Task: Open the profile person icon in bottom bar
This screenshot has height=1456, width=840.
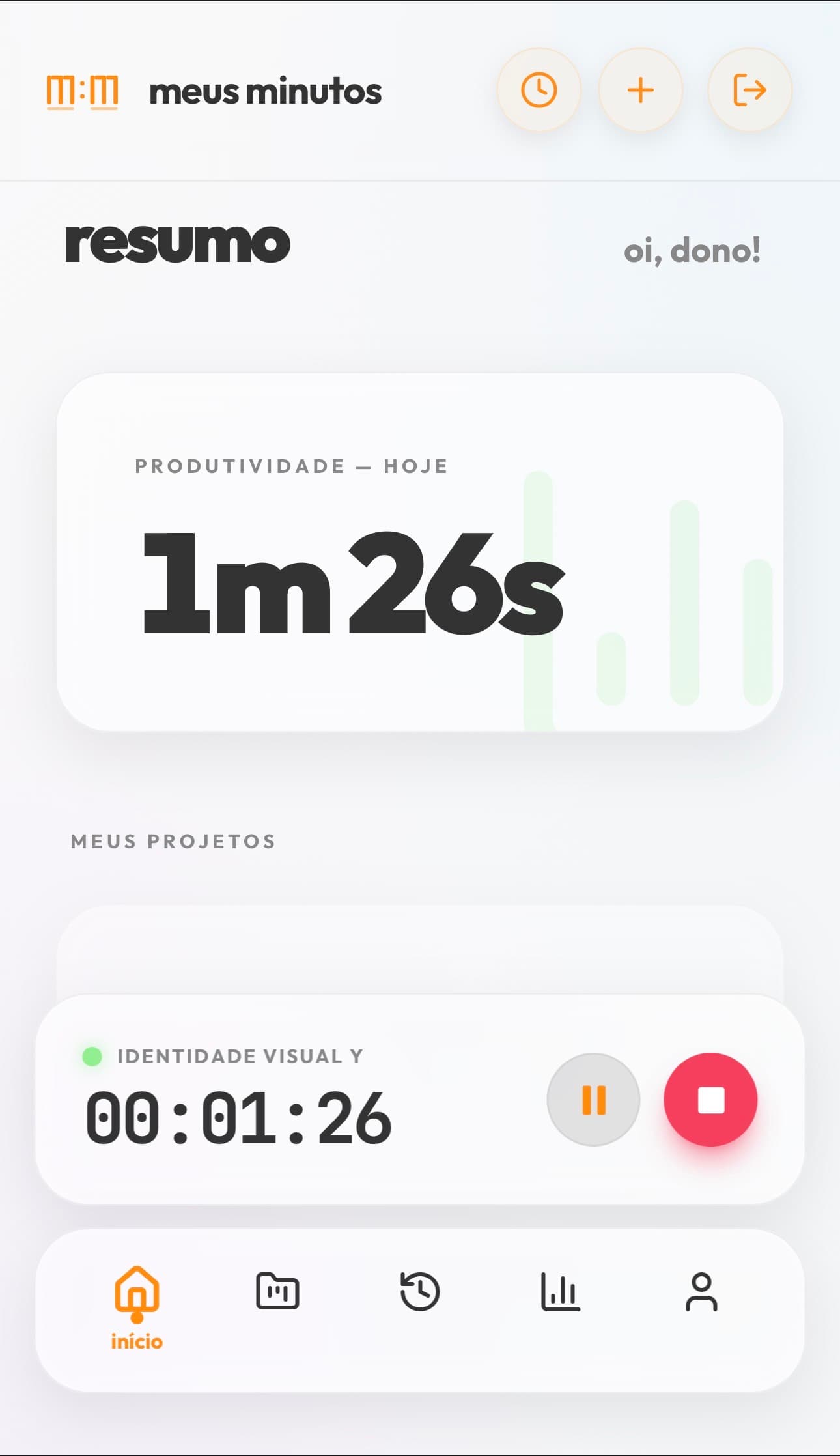Action: [703, 1291]
